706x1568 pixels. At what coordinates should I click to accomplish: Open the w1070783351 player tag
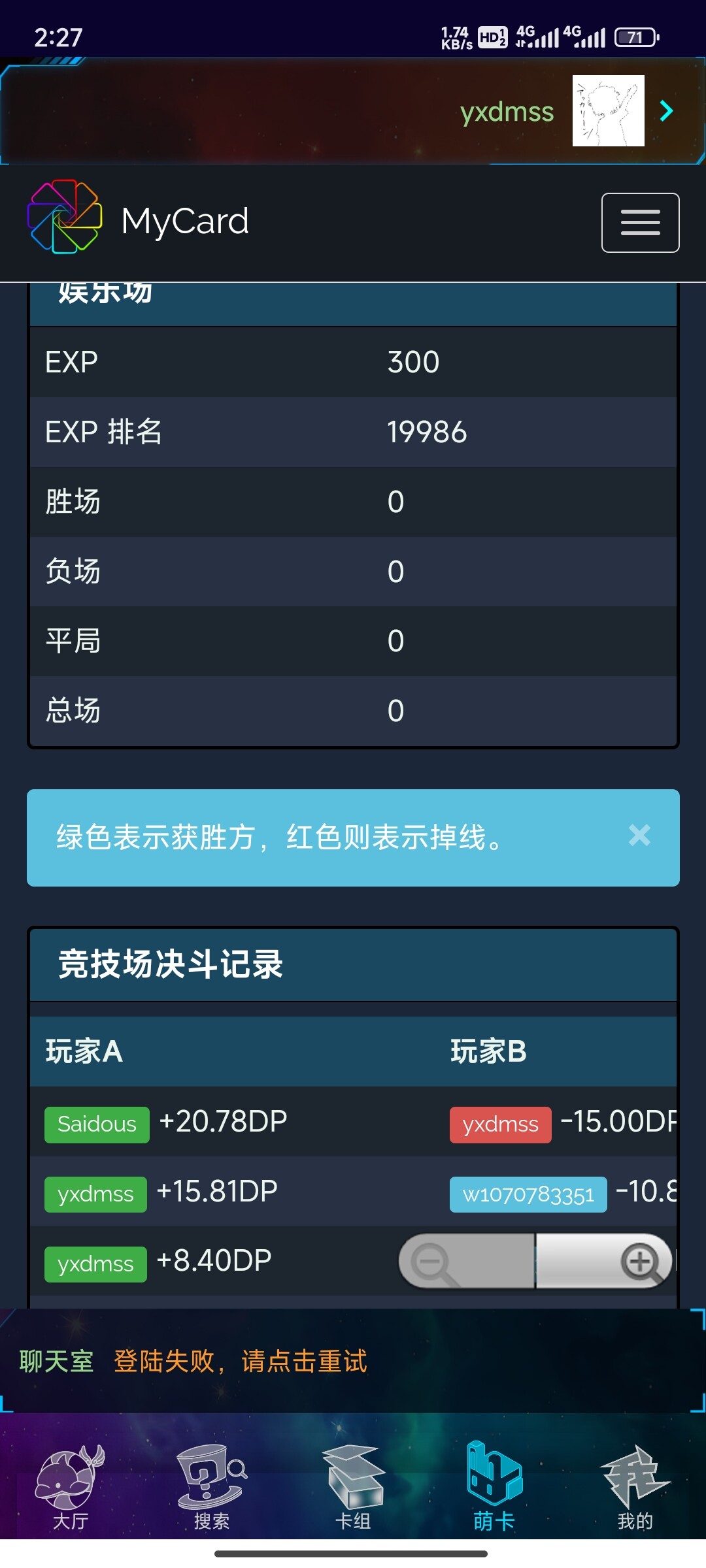point(528,1194)
